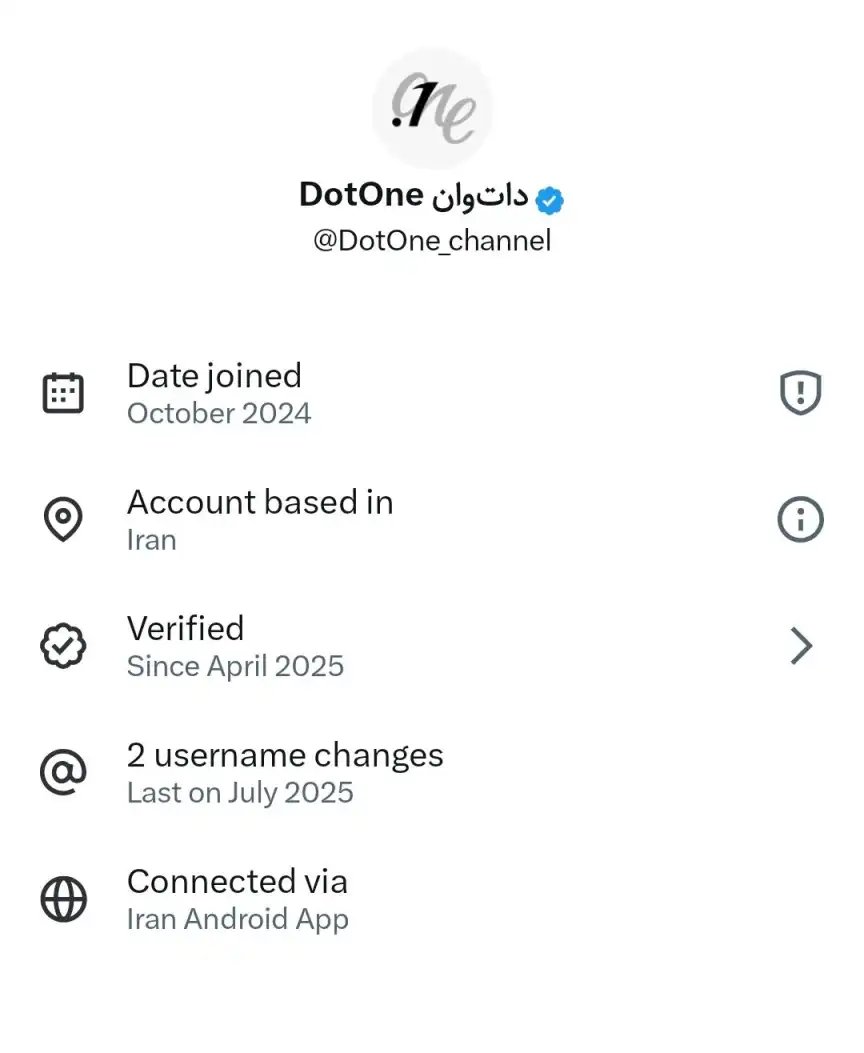Viewport: 864px width, 1053px height.
Task: Click the 2 username changes entry
Action: [285, 755]
